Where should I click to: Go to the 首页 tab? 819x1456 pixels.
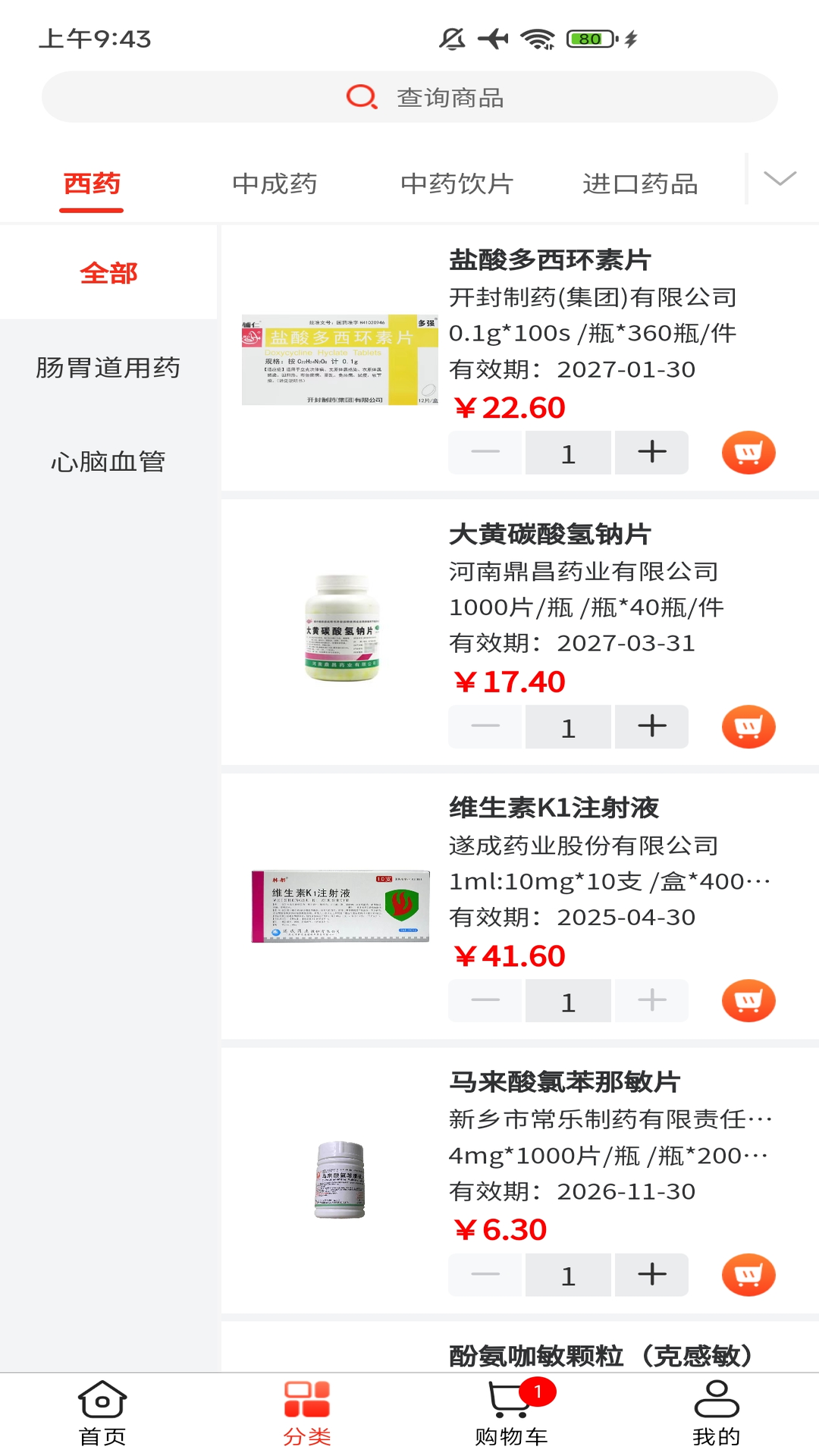pyautogui.click(x=102, y=1414)
